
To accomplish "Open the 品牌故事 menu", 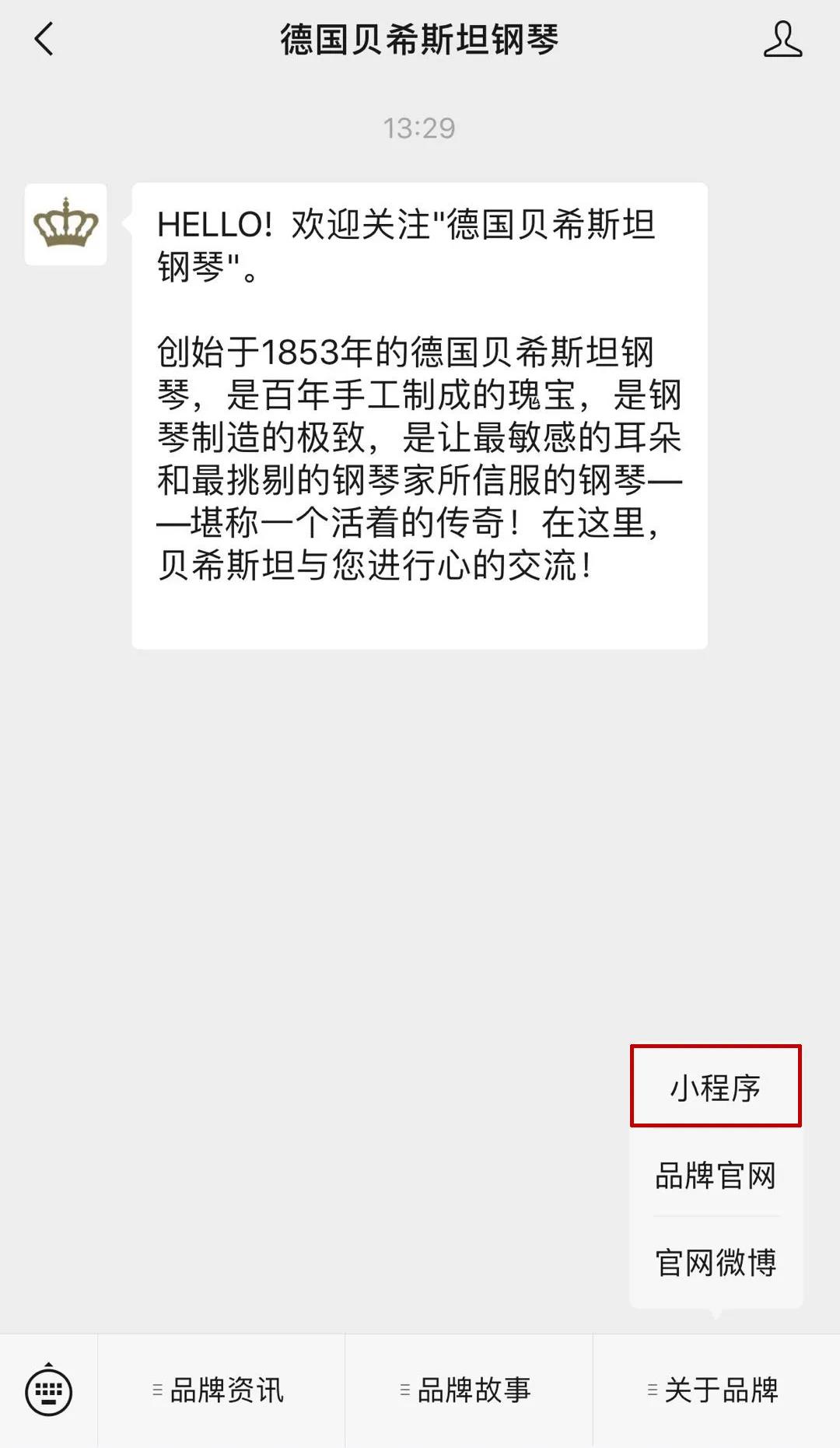I will pyautogui.click(x=468, y=1390).
